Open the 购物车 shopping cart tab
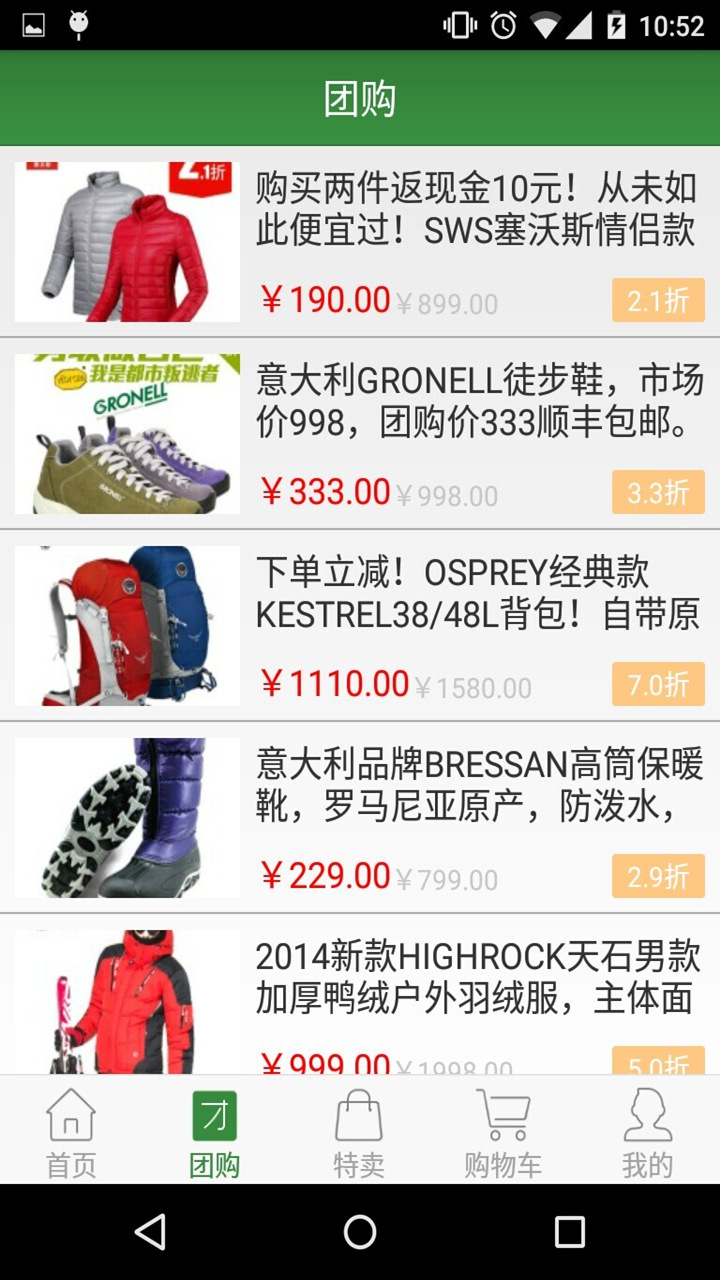 point(503,1132)
